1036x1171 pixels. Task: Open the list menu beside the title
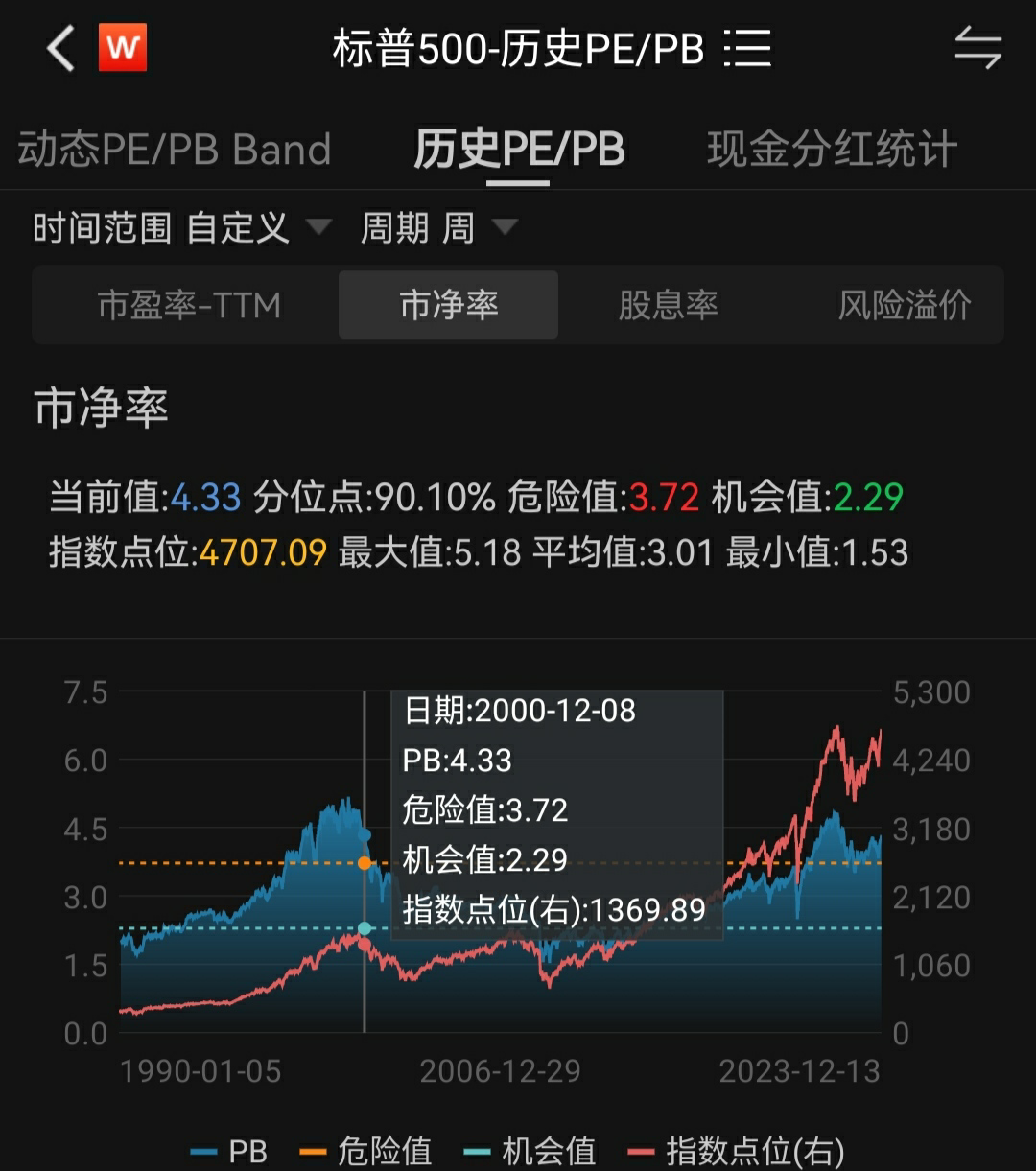(747, 48)
